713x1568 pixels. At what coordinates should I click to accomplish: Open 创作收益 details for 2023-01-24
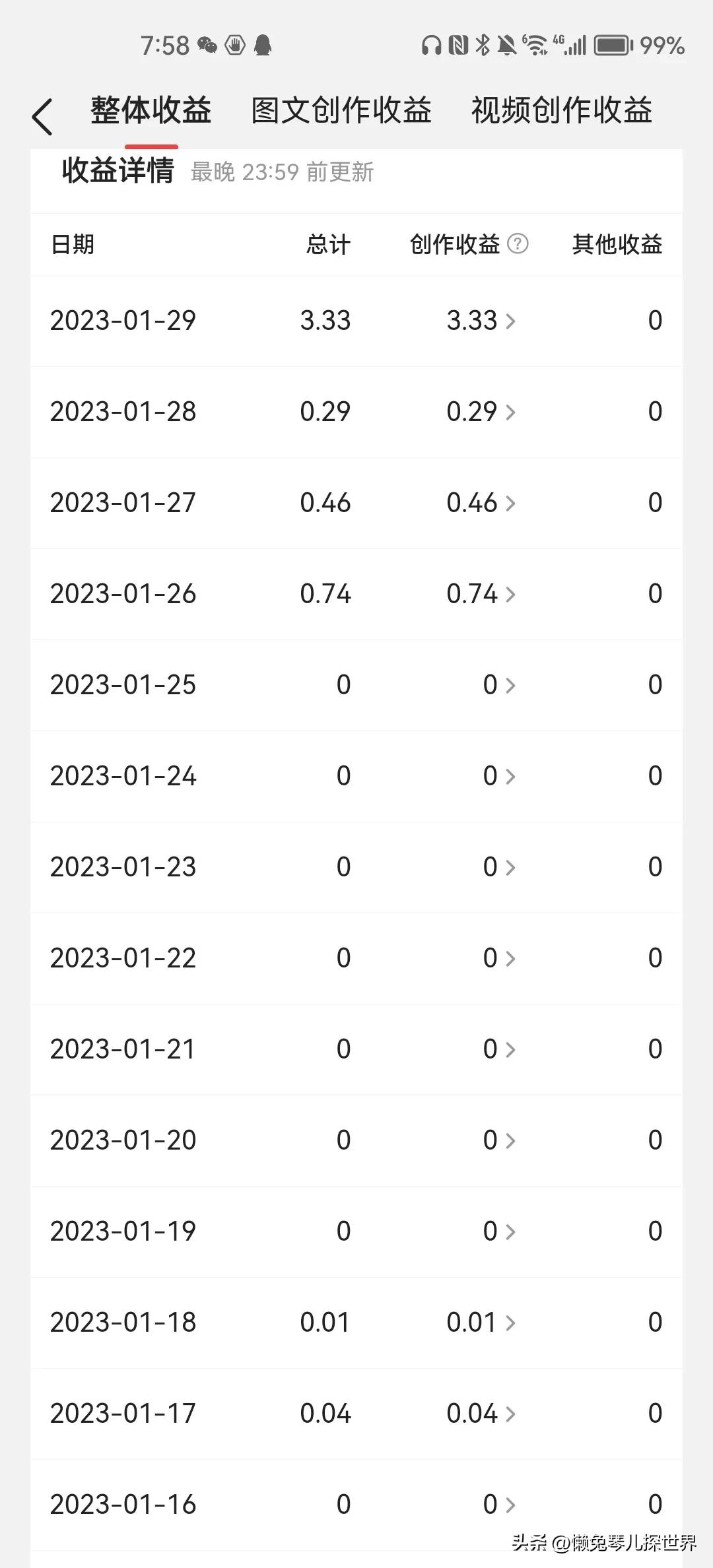click(x=498, y=776)
